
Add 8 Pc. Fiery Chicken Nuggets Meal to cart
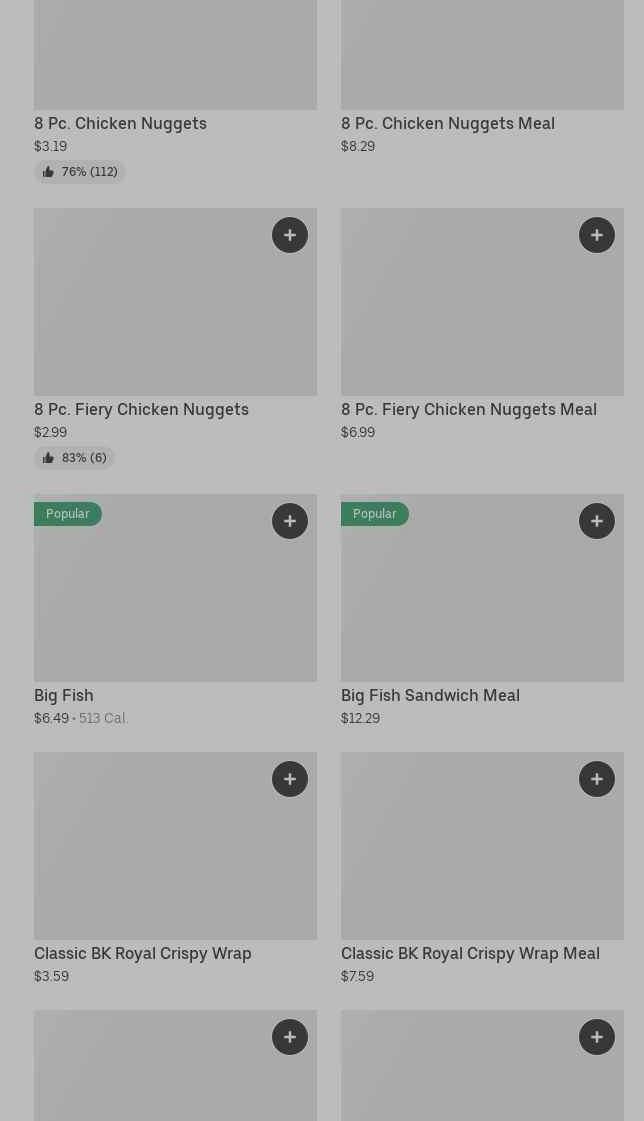[597, 235]
